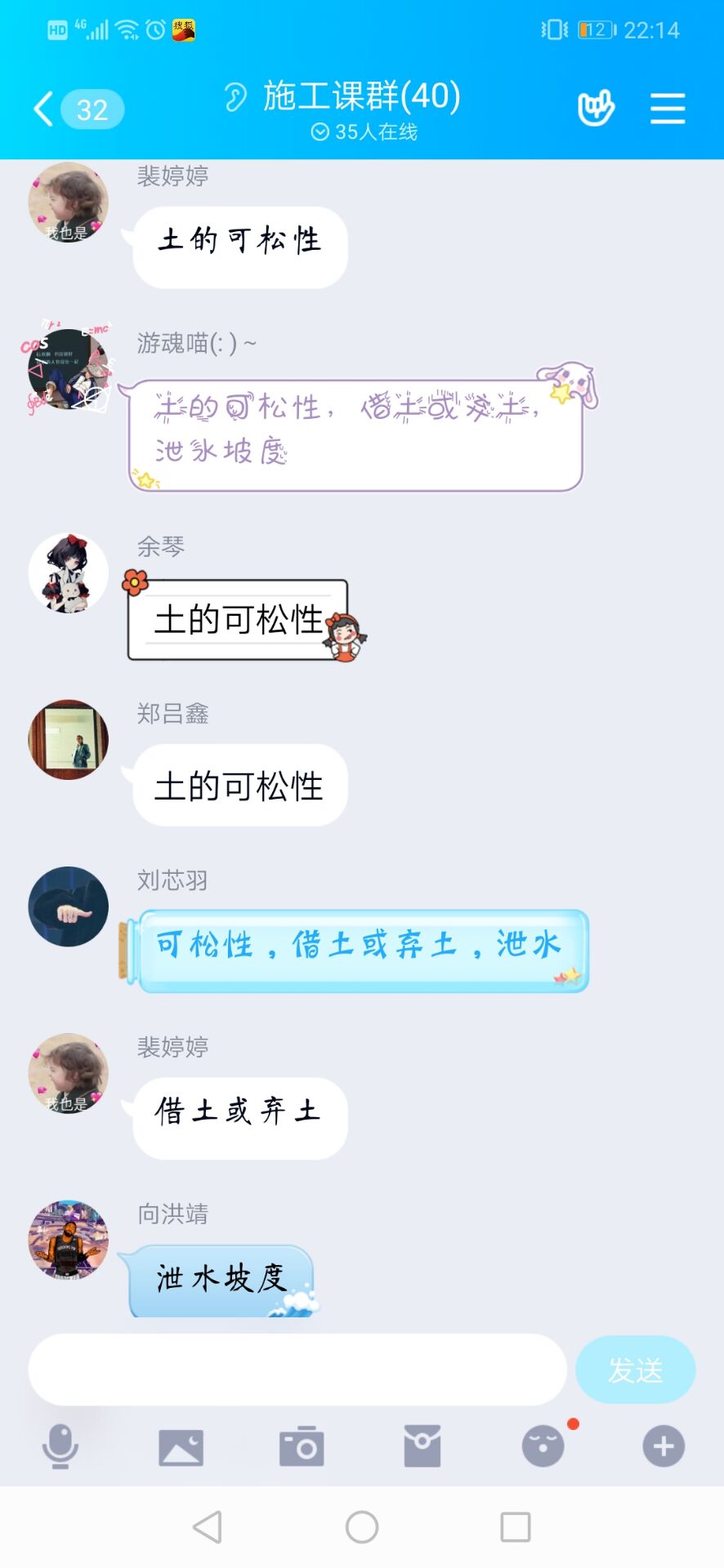Screen dimensions: 724x1568
Task: Focus the message input field
Action: coord(297,1370)
